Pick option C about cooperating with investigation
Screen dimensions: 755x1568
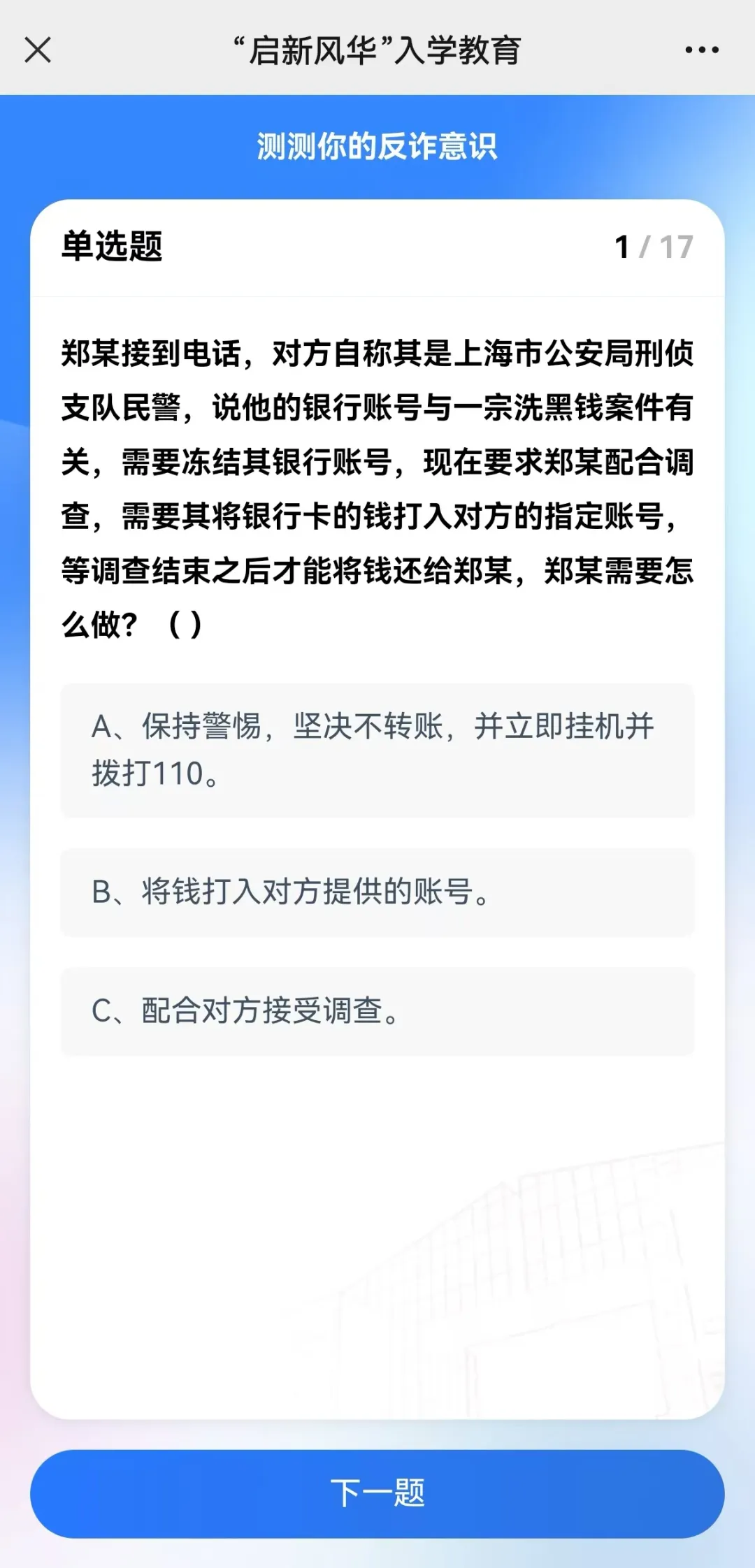[x=377, y=1011]
